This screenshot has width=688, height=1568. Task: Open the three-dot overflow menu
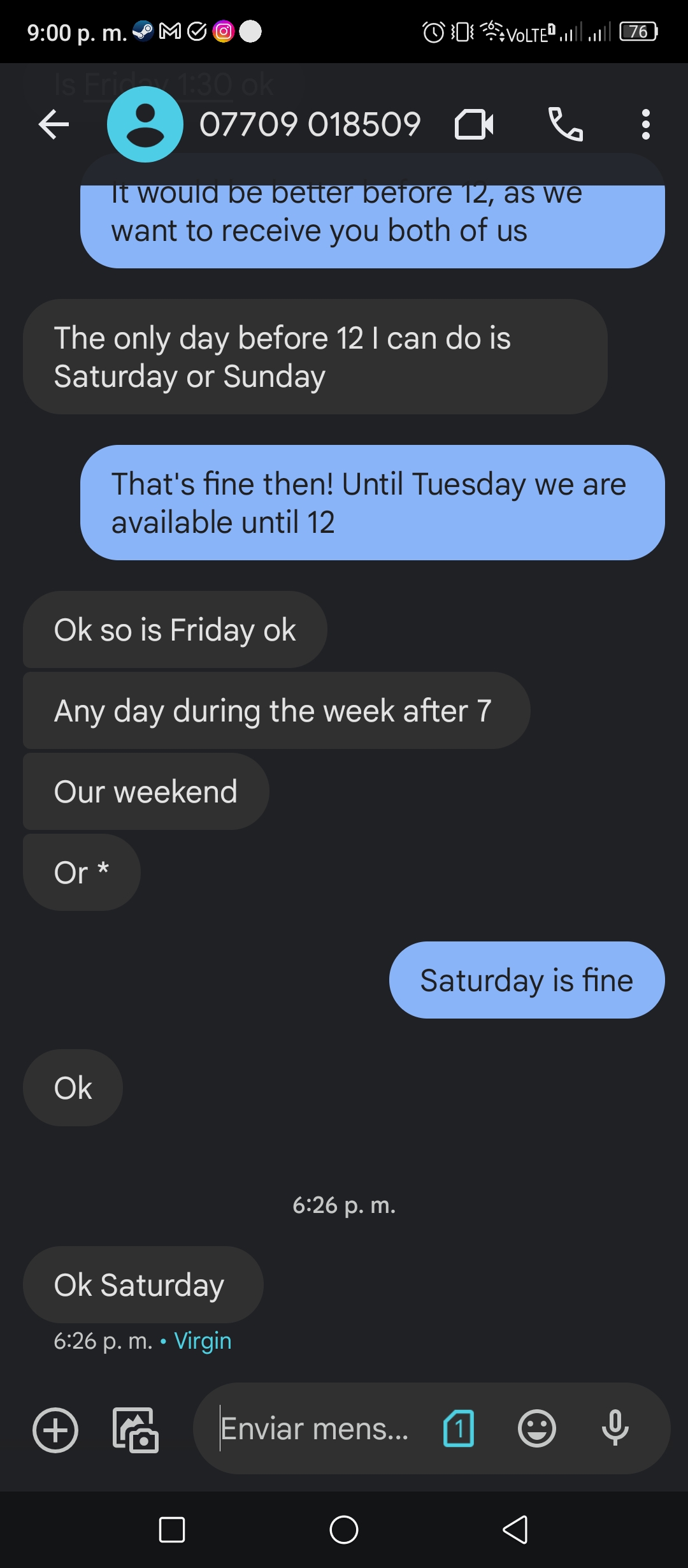(x=646, y=124)
